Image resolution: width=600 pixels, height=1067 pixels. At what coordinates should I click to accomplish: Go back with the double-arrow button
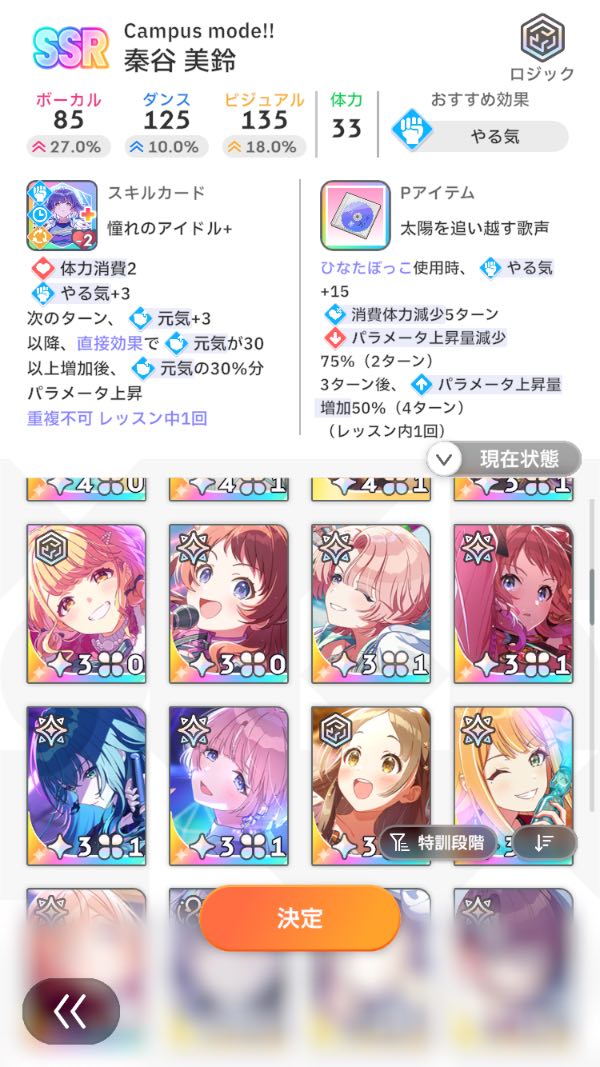pyautogui.click(x=71, y=1011)
